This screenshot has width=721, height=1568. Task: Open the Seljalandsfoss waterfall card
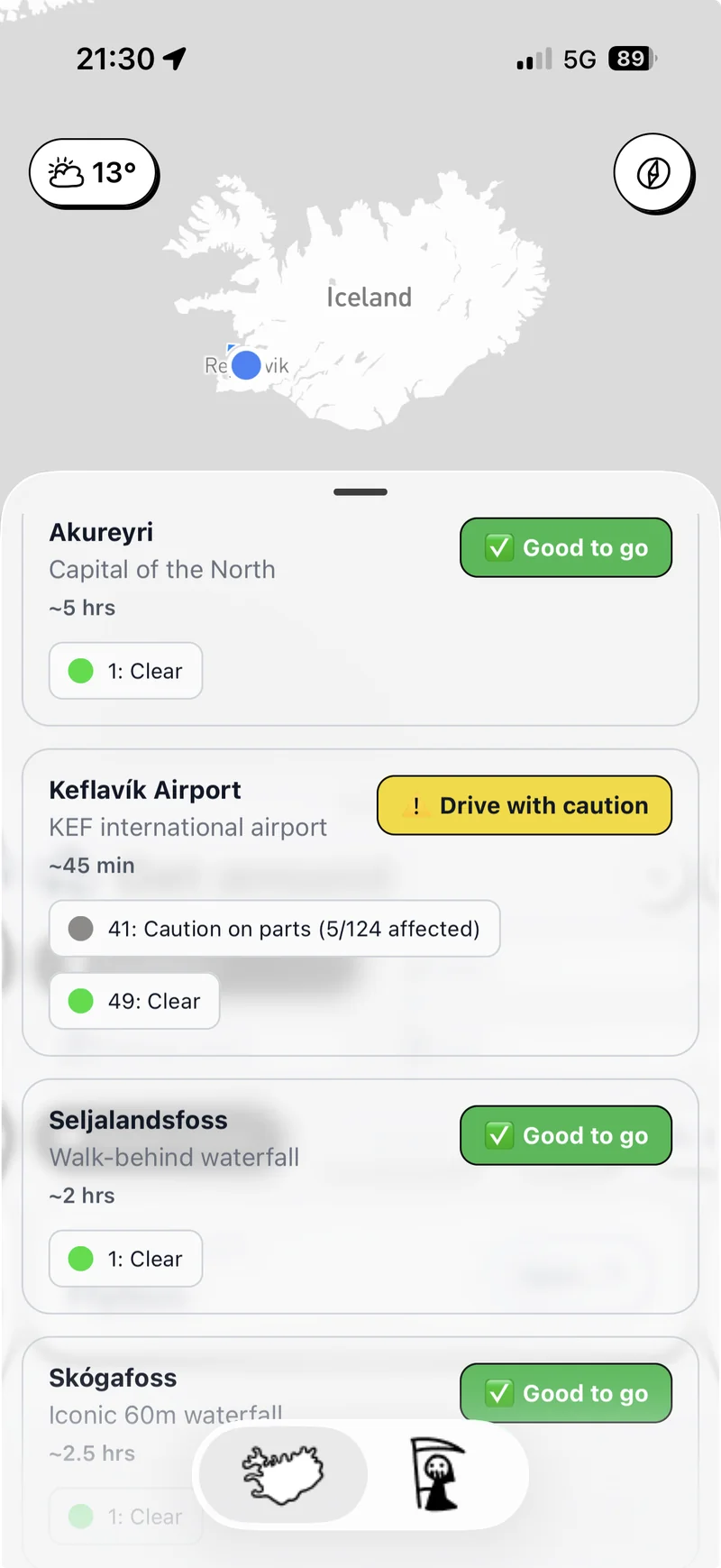[360, 1197]
